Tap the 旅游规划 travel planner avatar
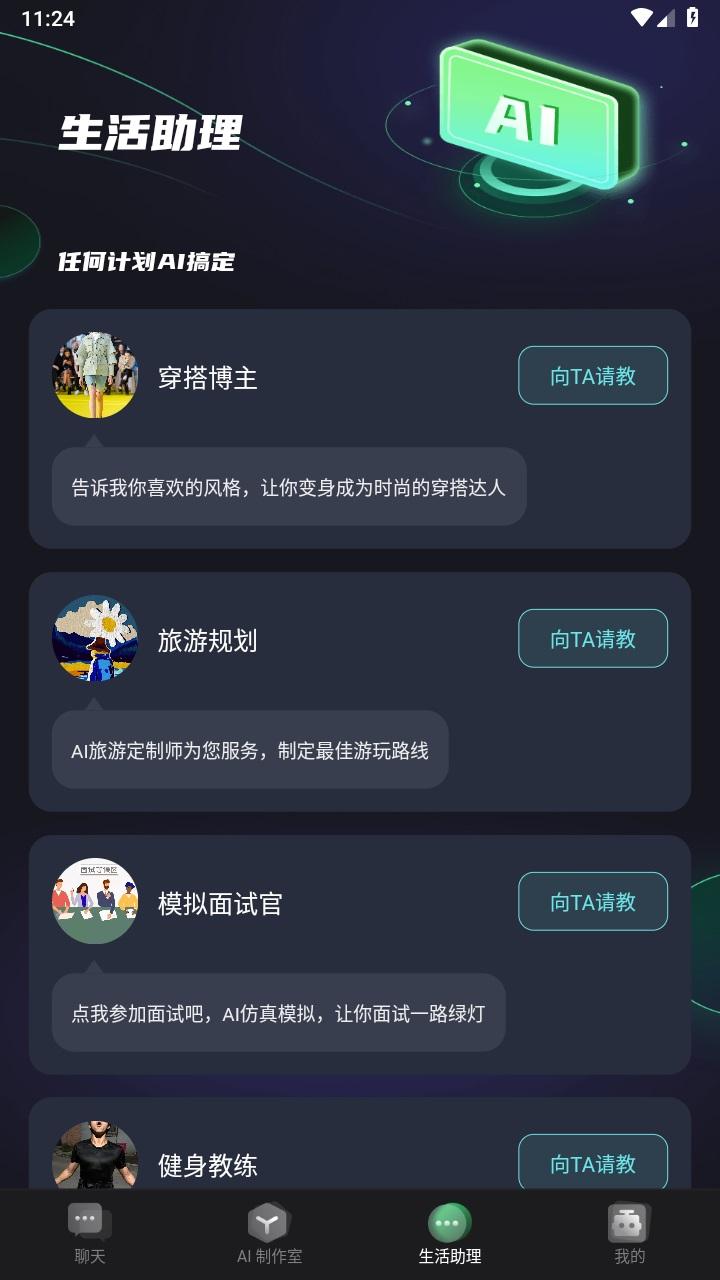720x1280 pixels. point(95,638)
